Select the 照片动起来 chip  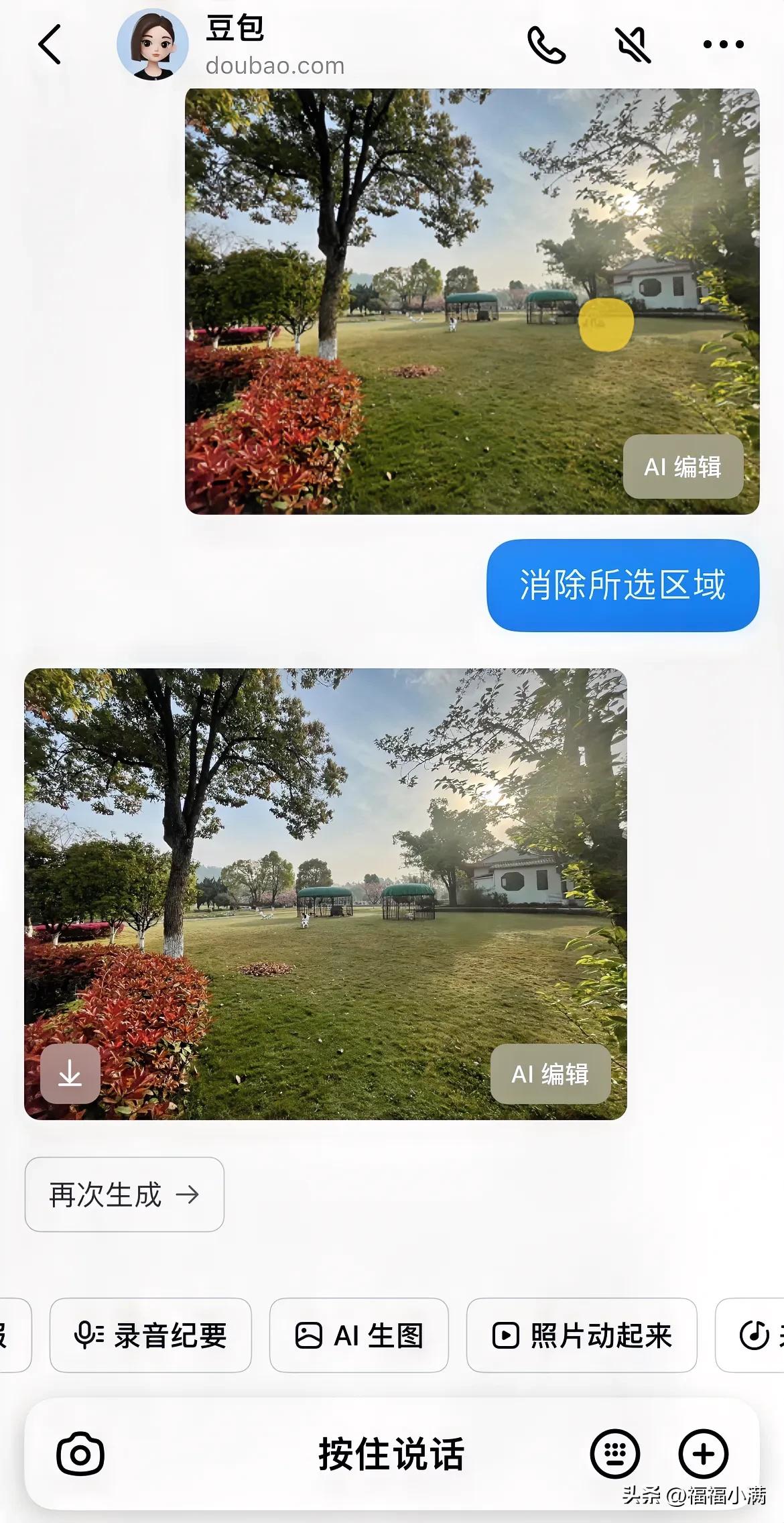(x=581, y=1335)
